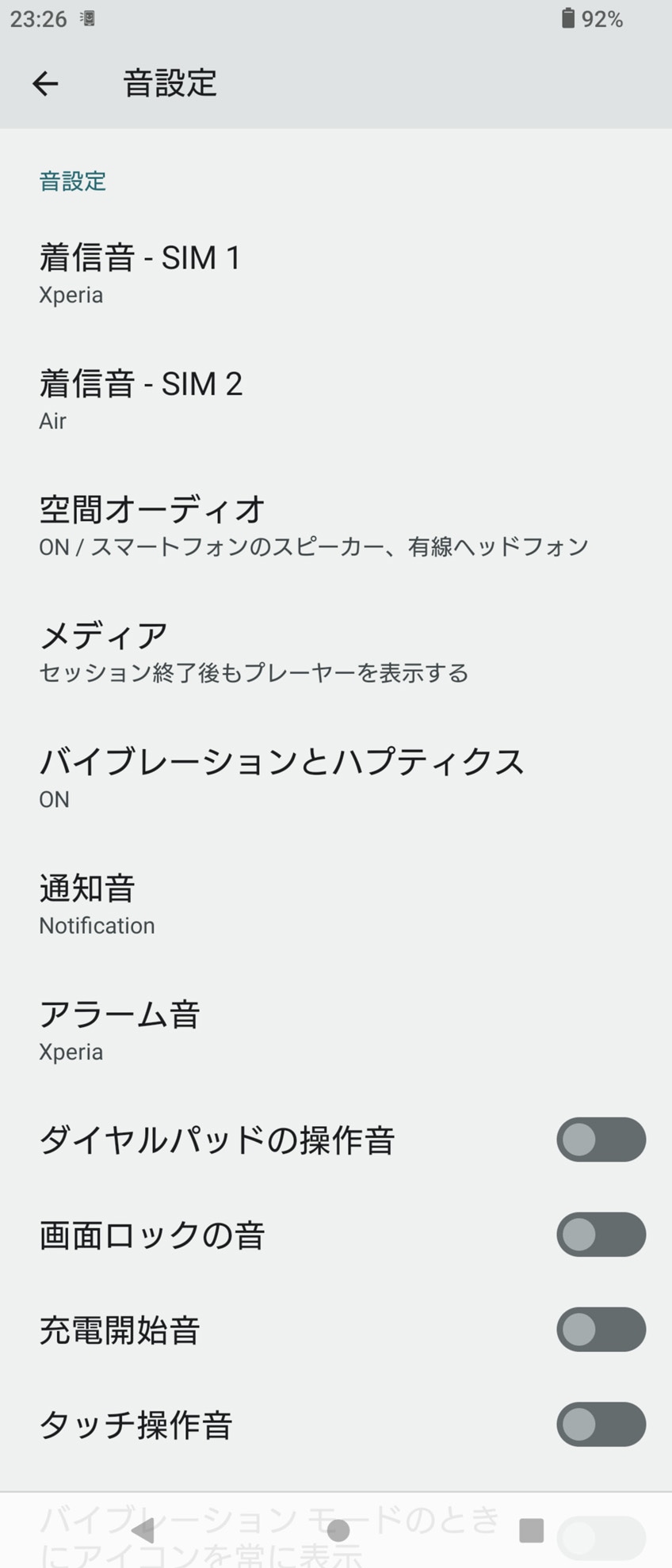
Task: Turn on 画面ロックの音
Action: 601,1235
